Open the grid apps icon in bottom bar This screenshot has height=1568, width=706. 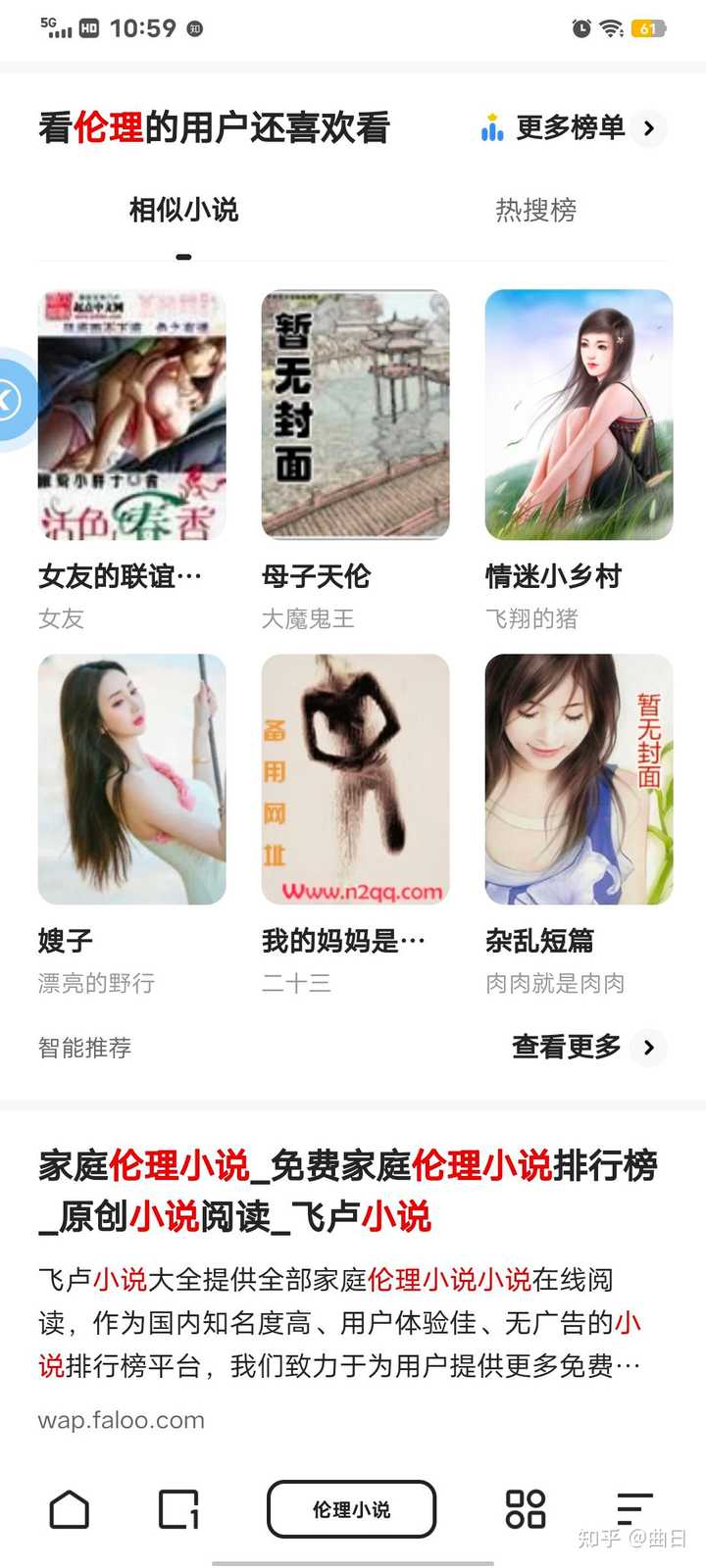(x=526, y=1509)
